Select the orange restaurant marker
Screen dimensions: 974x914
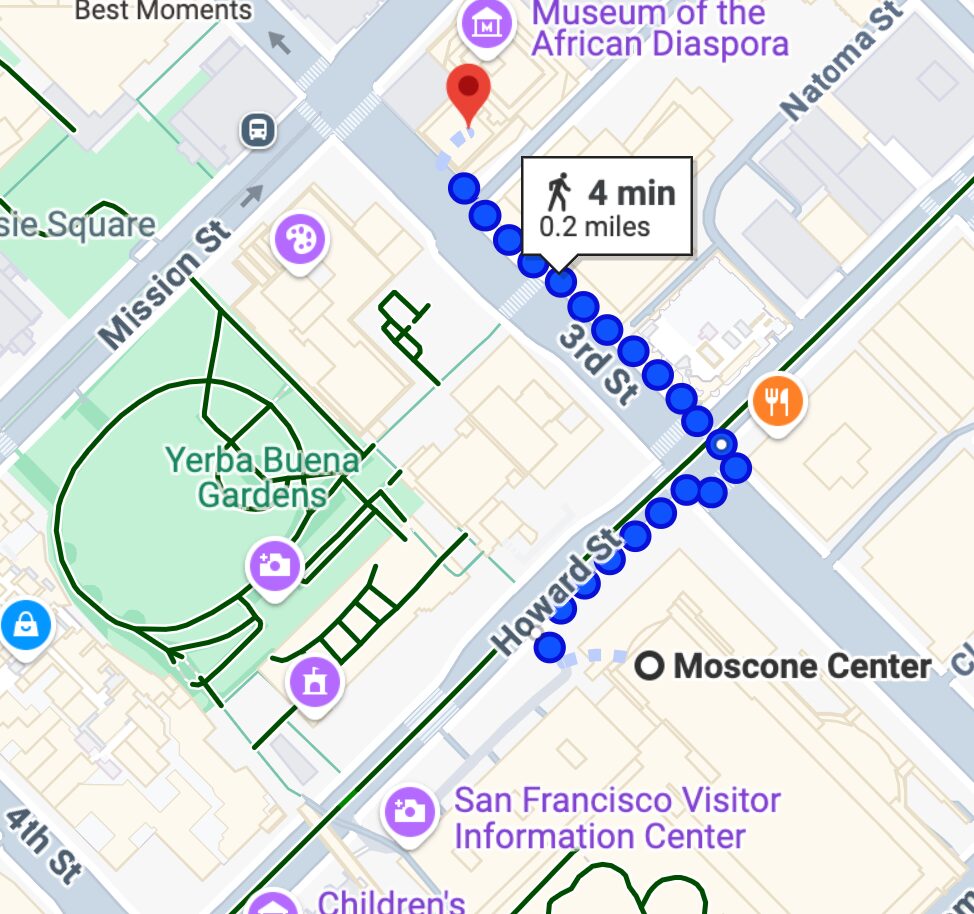point(779,401)
